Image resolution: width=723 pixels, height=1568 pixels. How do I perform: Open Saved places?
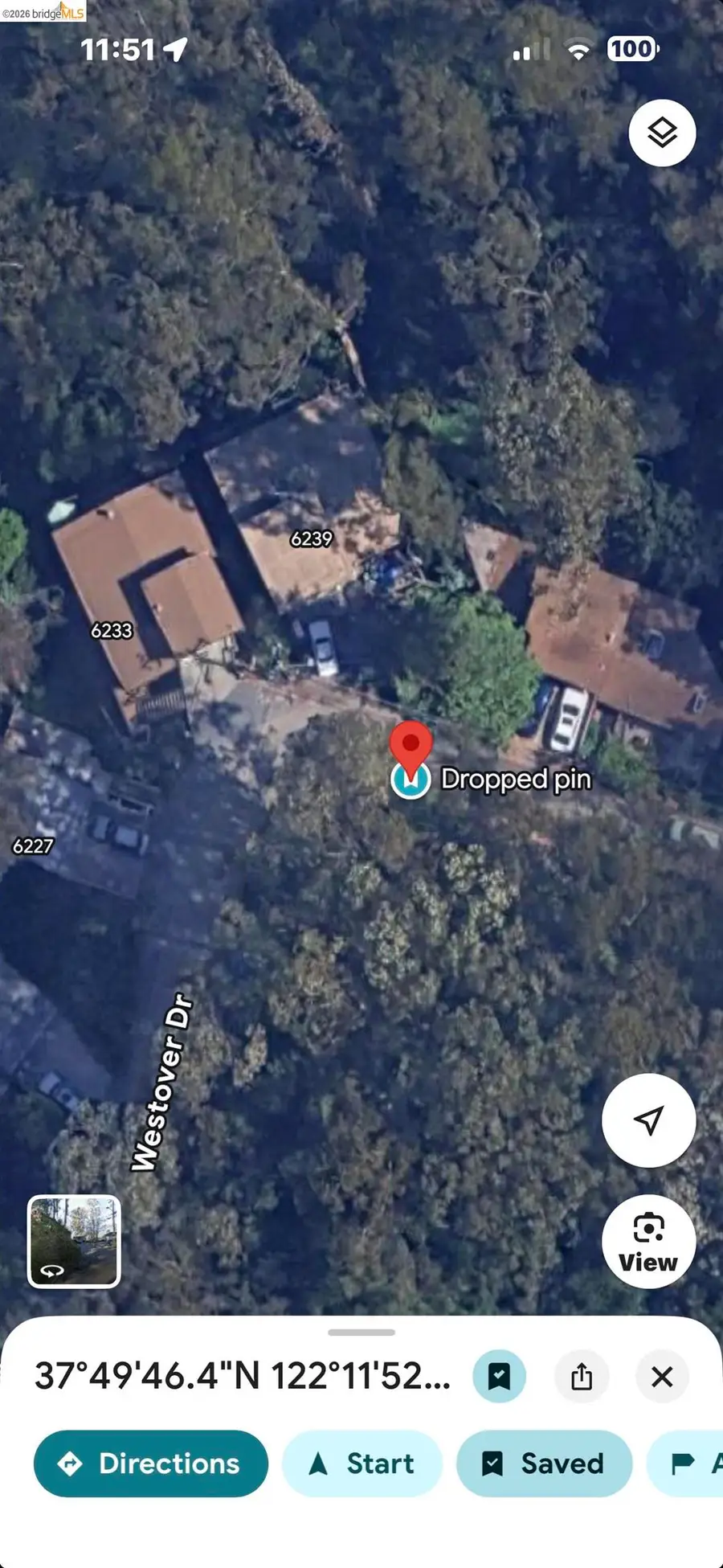[x=544, y=1463]
